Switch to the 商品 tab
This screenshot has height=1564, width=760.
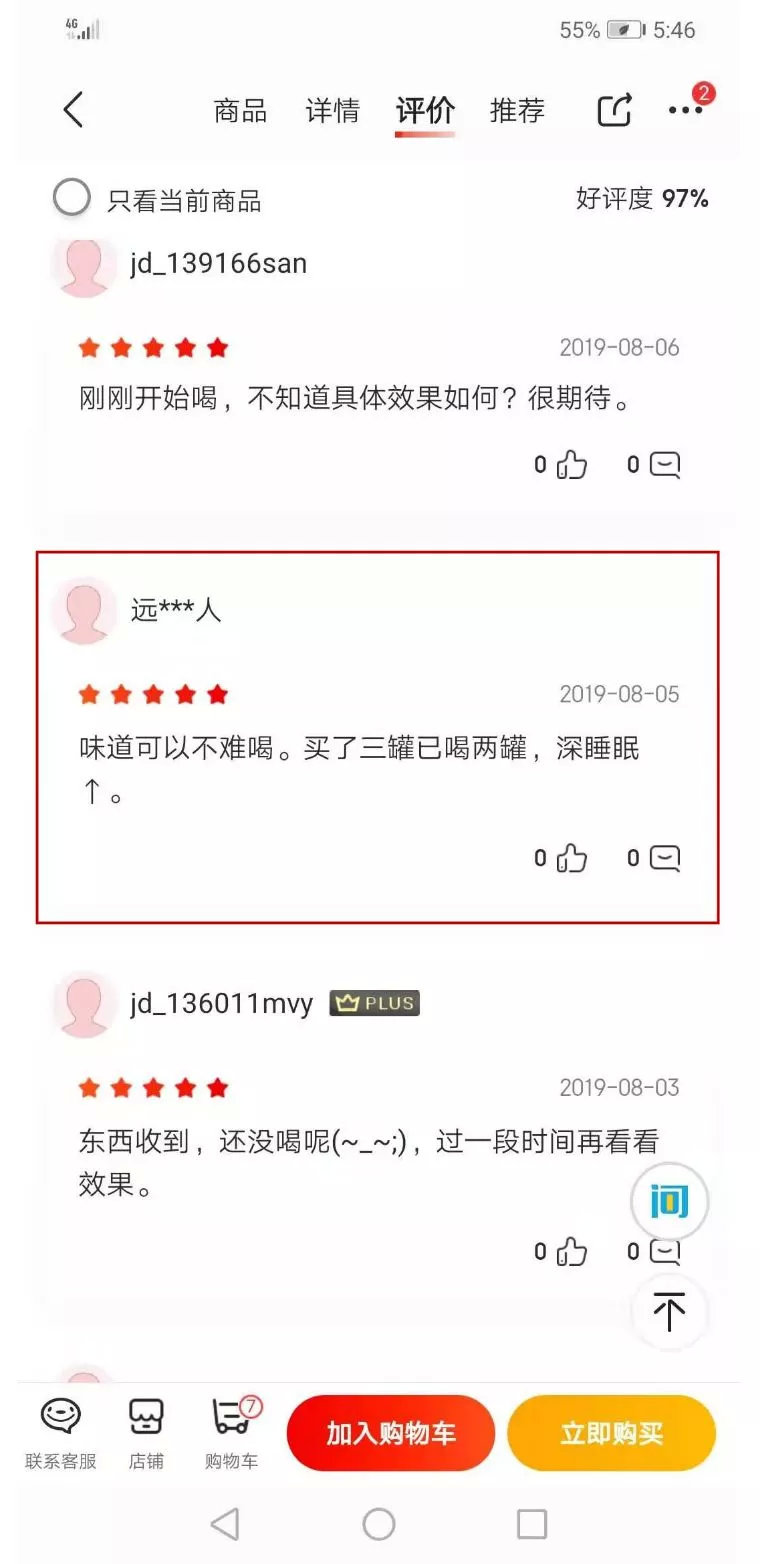(x=241, y=110)
